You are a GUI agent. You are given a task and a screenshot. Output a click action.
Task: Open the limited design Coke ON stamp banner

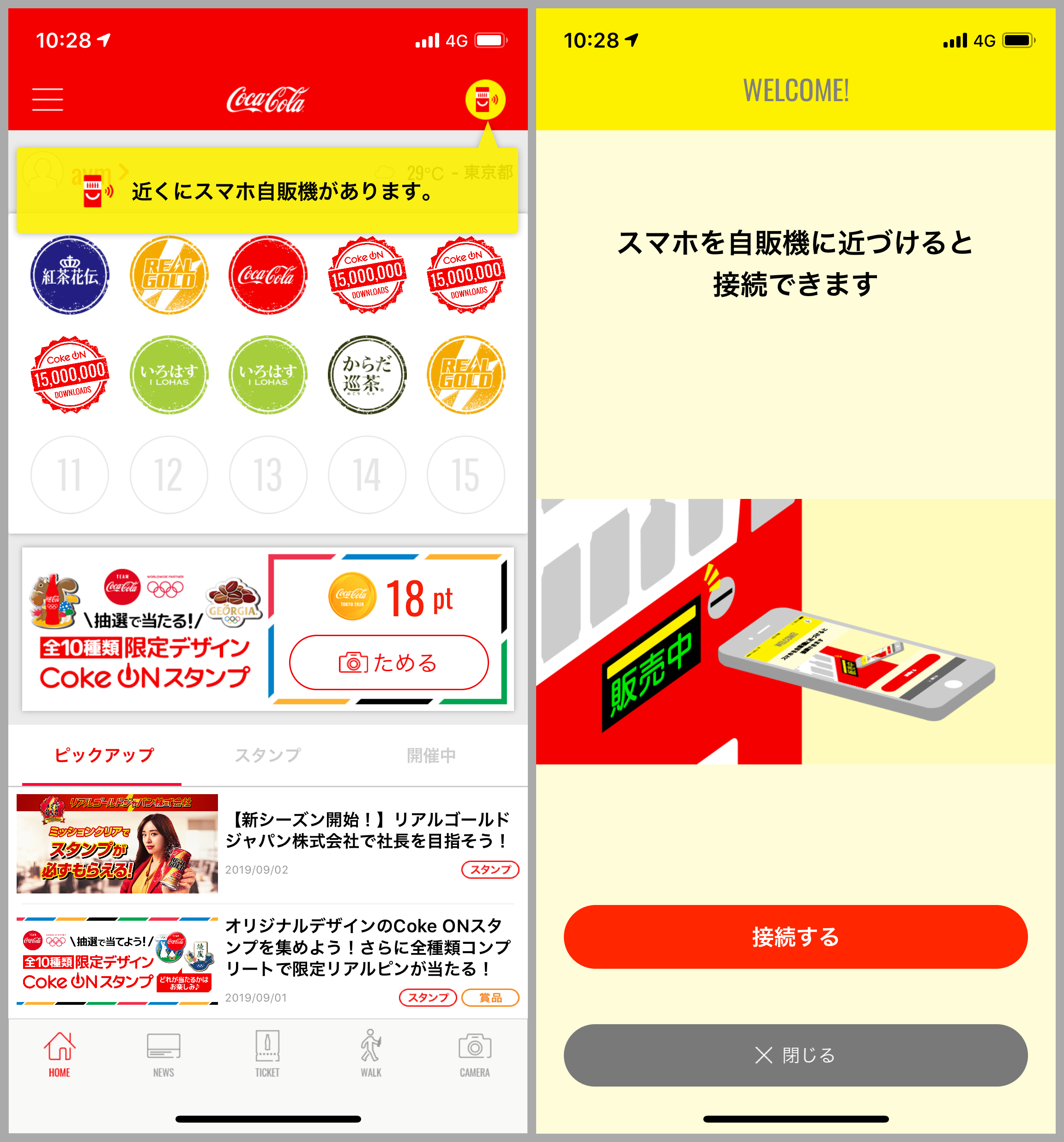[145, 630]
